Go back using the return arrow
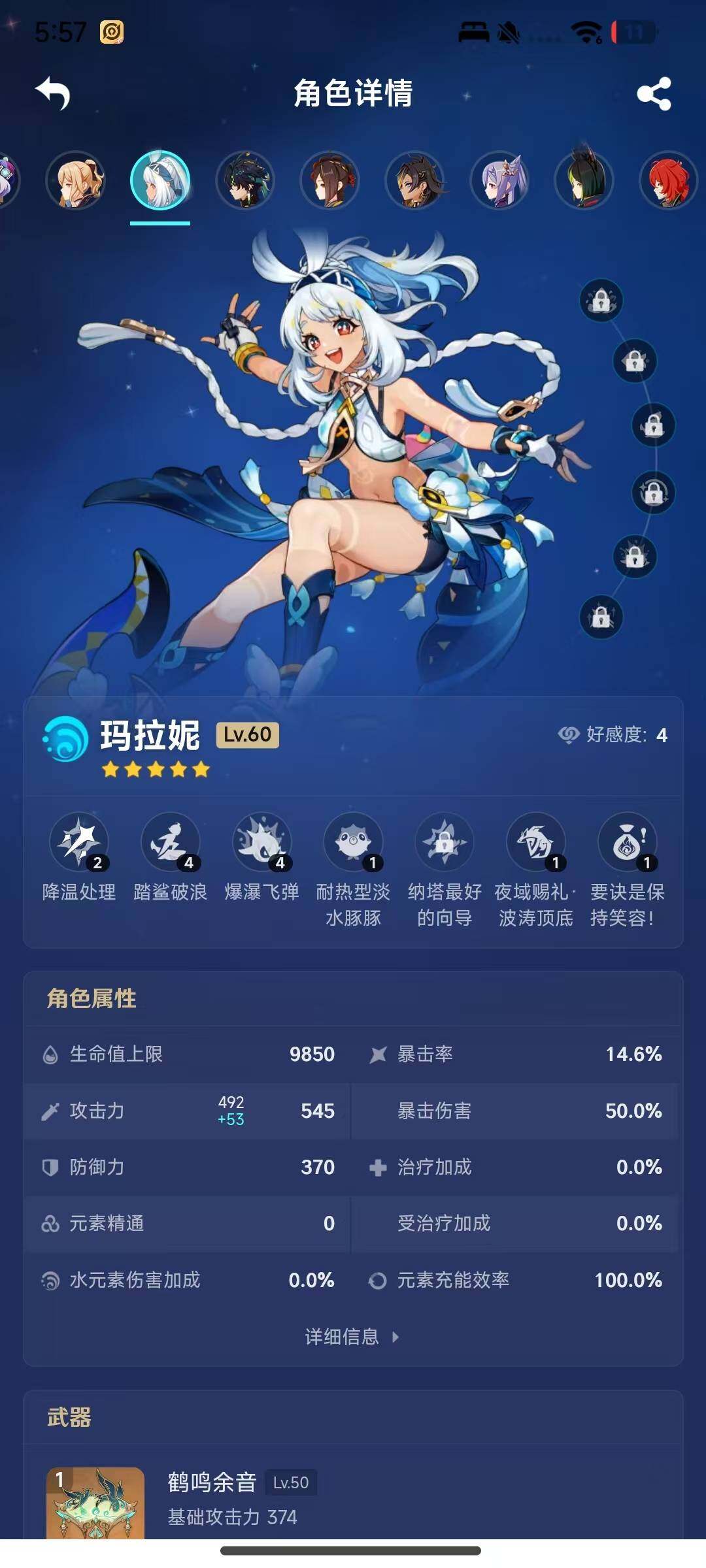Image resolution: width=706 pixels, height=1568 pixels. [53, 93]
